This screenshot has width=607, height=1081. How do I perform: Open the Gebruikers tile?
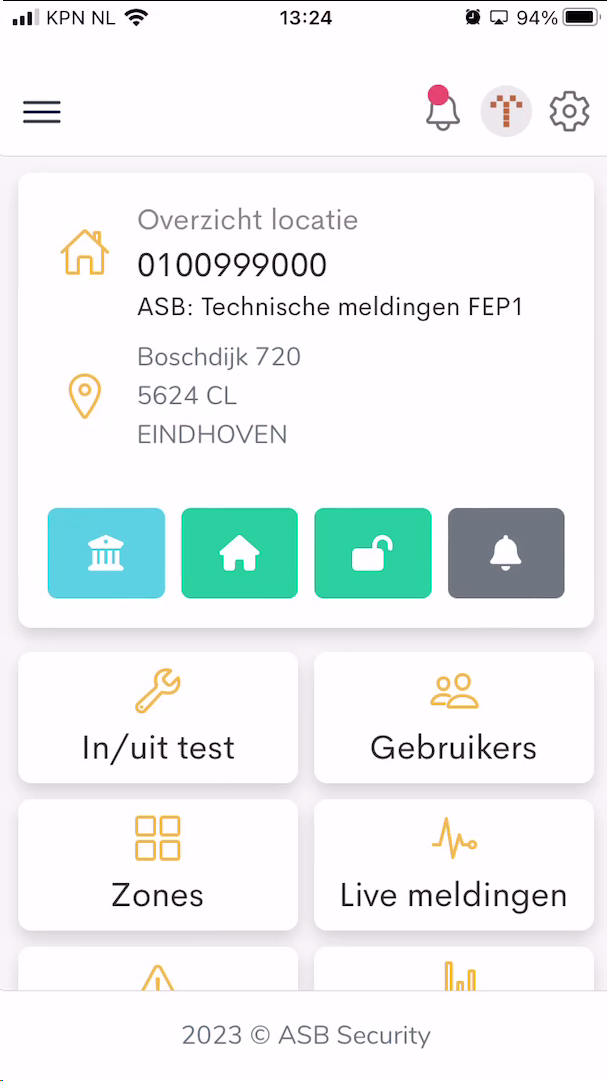[454, 718]
